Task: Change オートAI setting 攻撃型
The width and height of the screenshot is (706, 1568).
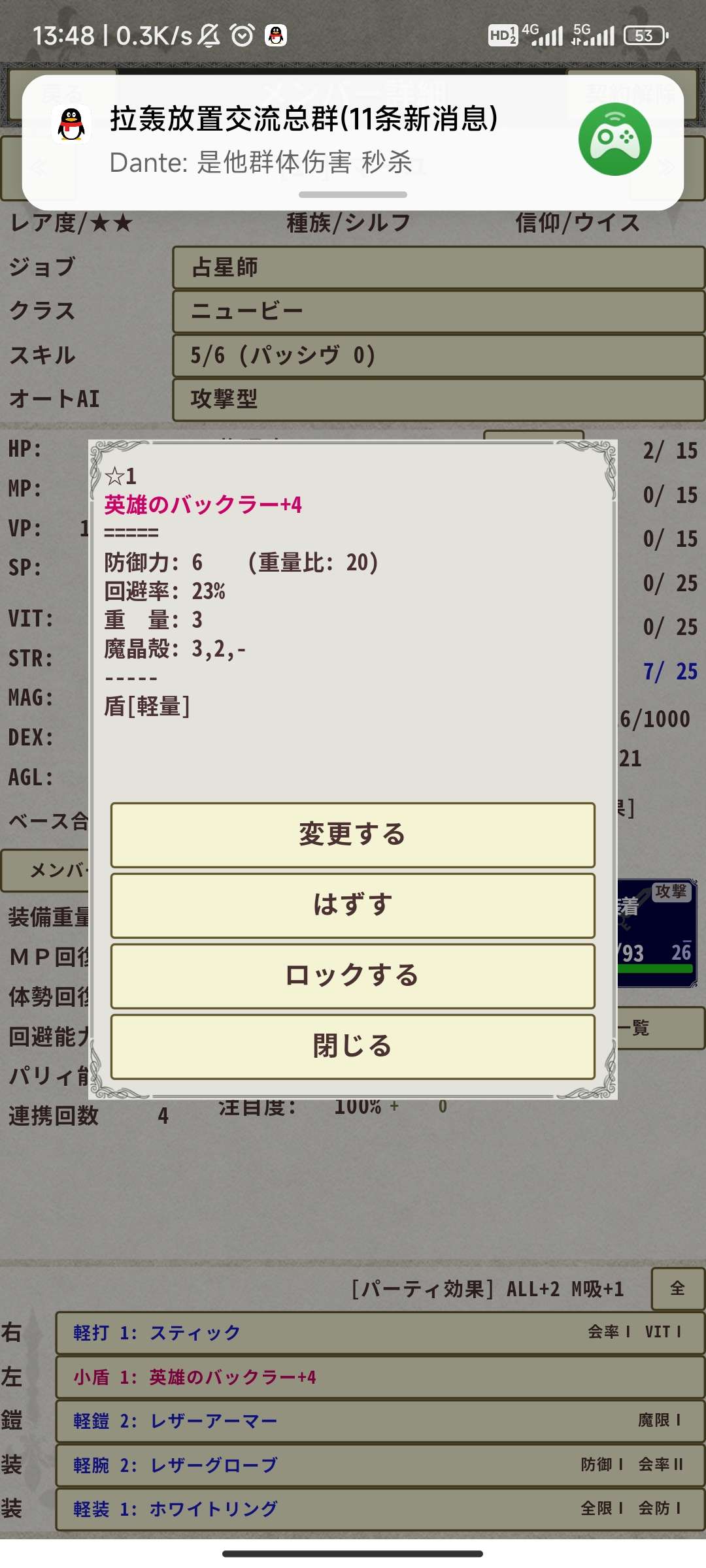Action: [x=438, y=399]
